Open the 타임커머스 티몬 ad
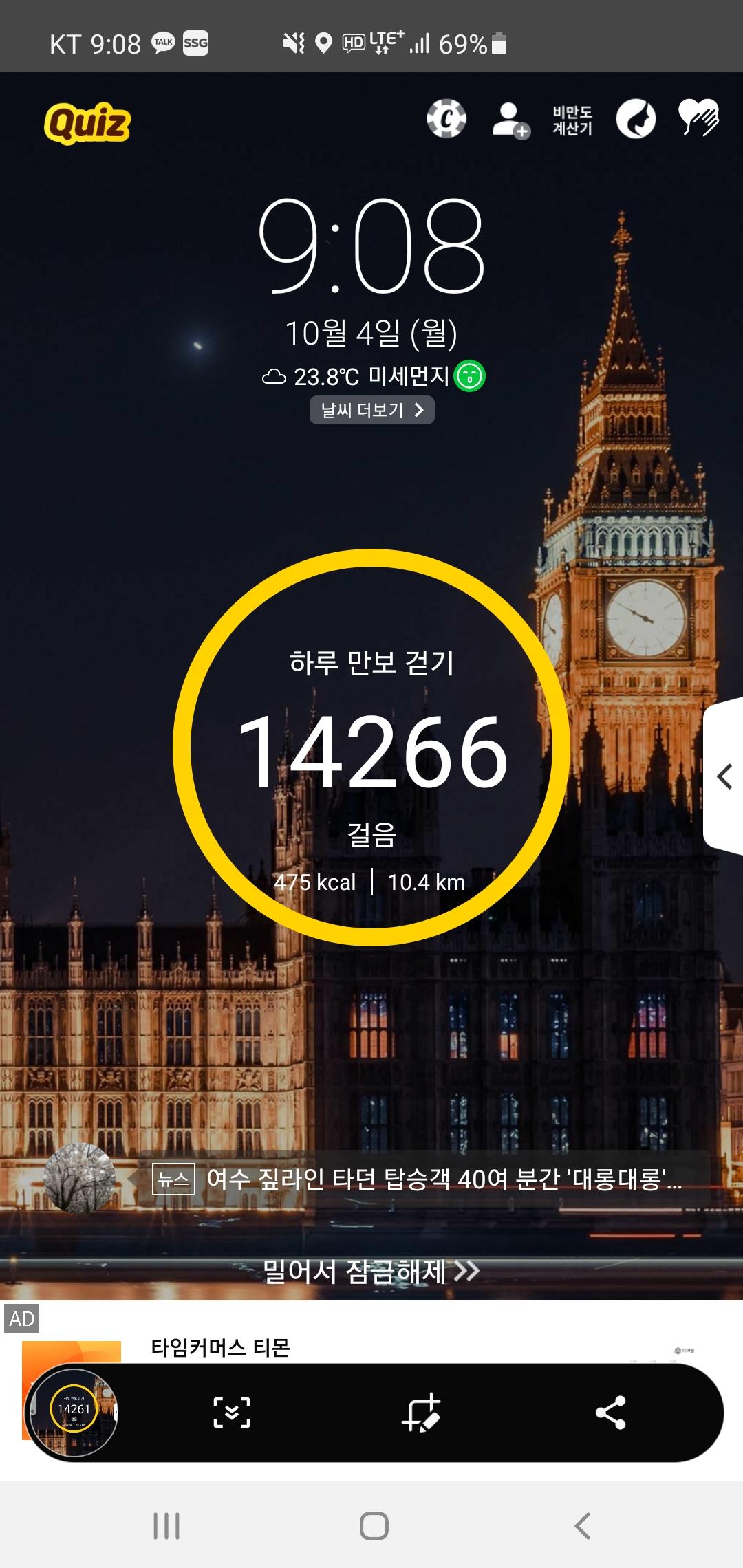 [220, 1347]
